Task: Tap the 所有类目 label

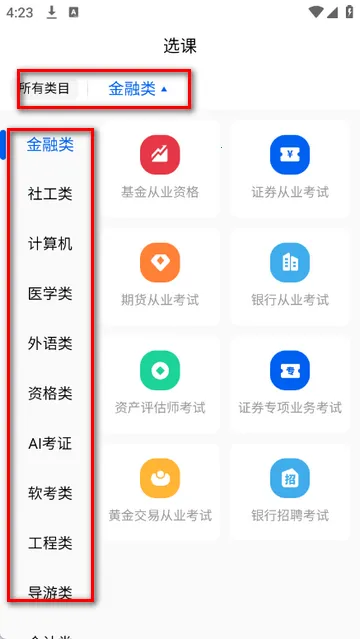Action: (x=45, y=88)
